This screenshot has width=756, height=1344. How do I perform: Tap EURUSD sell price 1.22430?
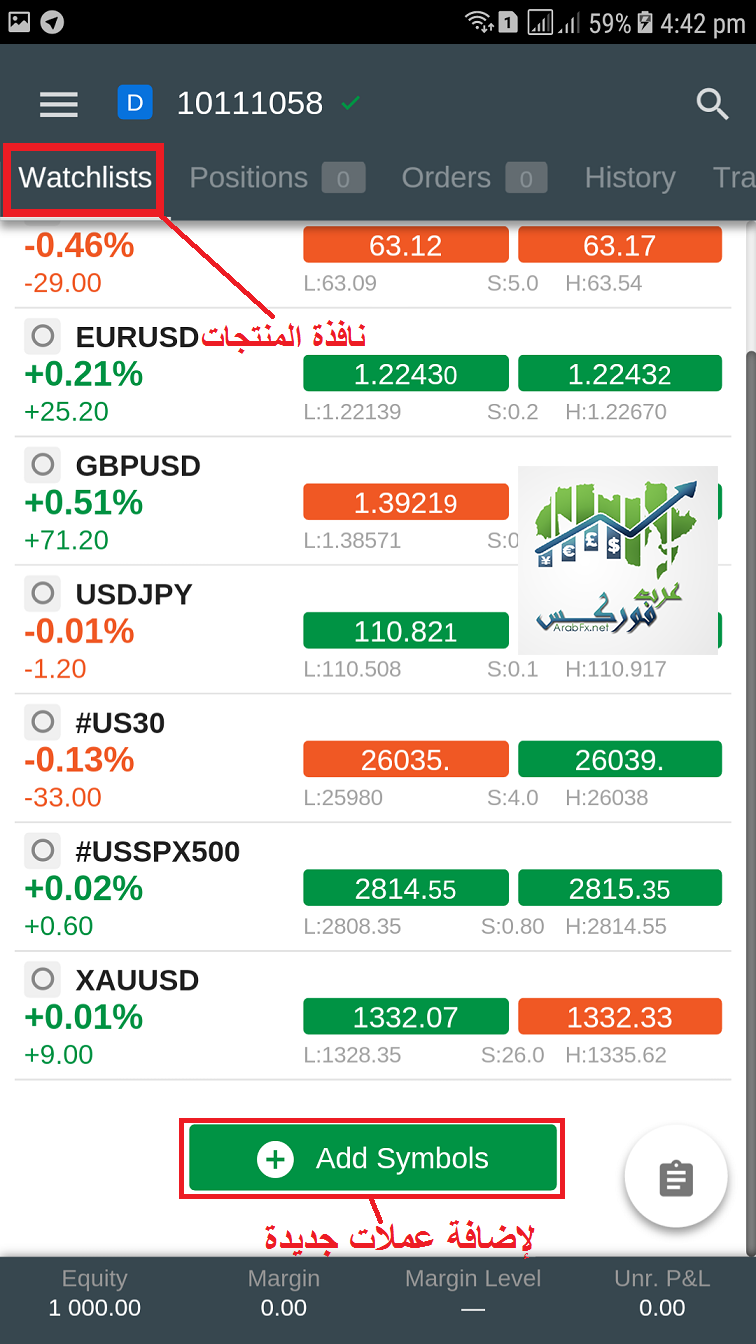click(x=405, y=374)
